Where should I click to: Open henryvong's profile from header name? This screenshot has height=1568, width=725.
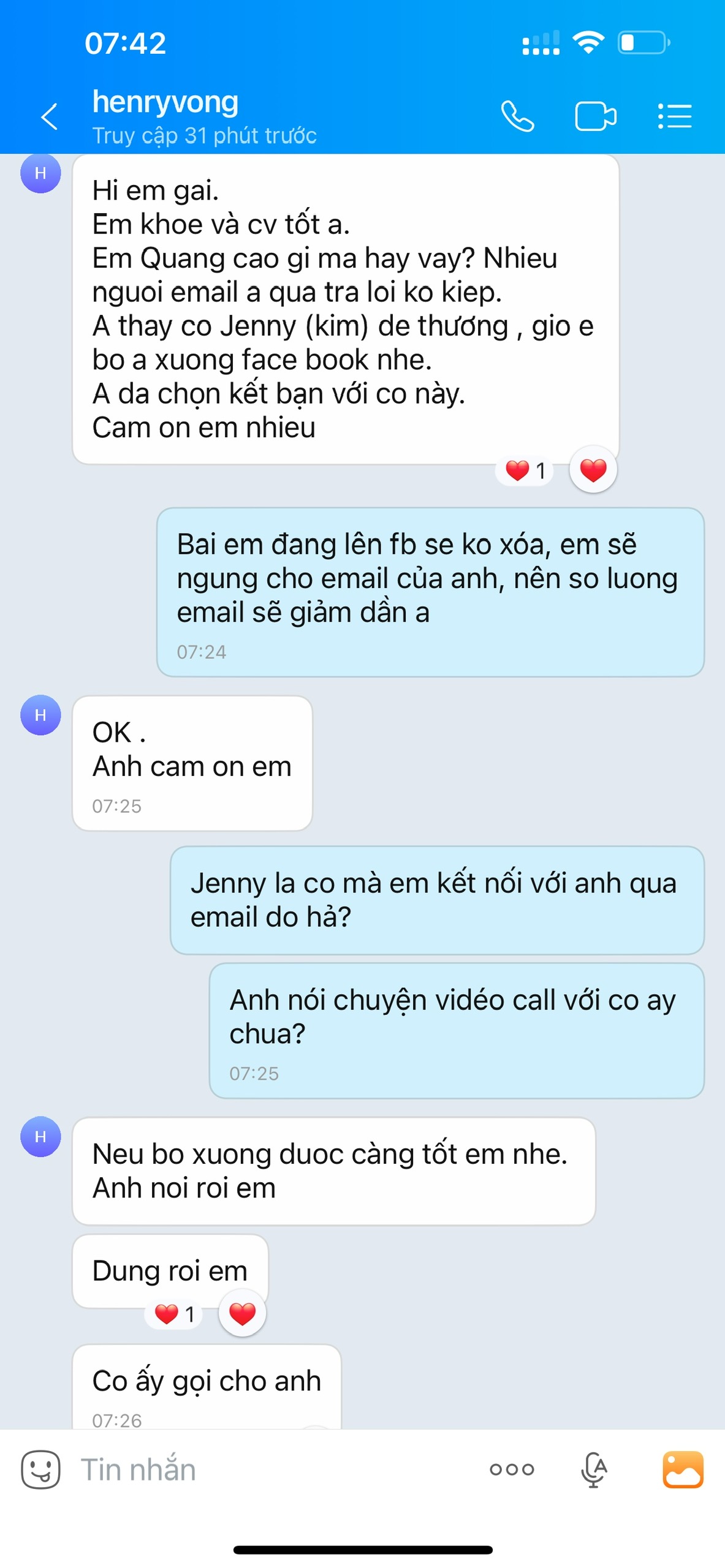tap(165, 102)
